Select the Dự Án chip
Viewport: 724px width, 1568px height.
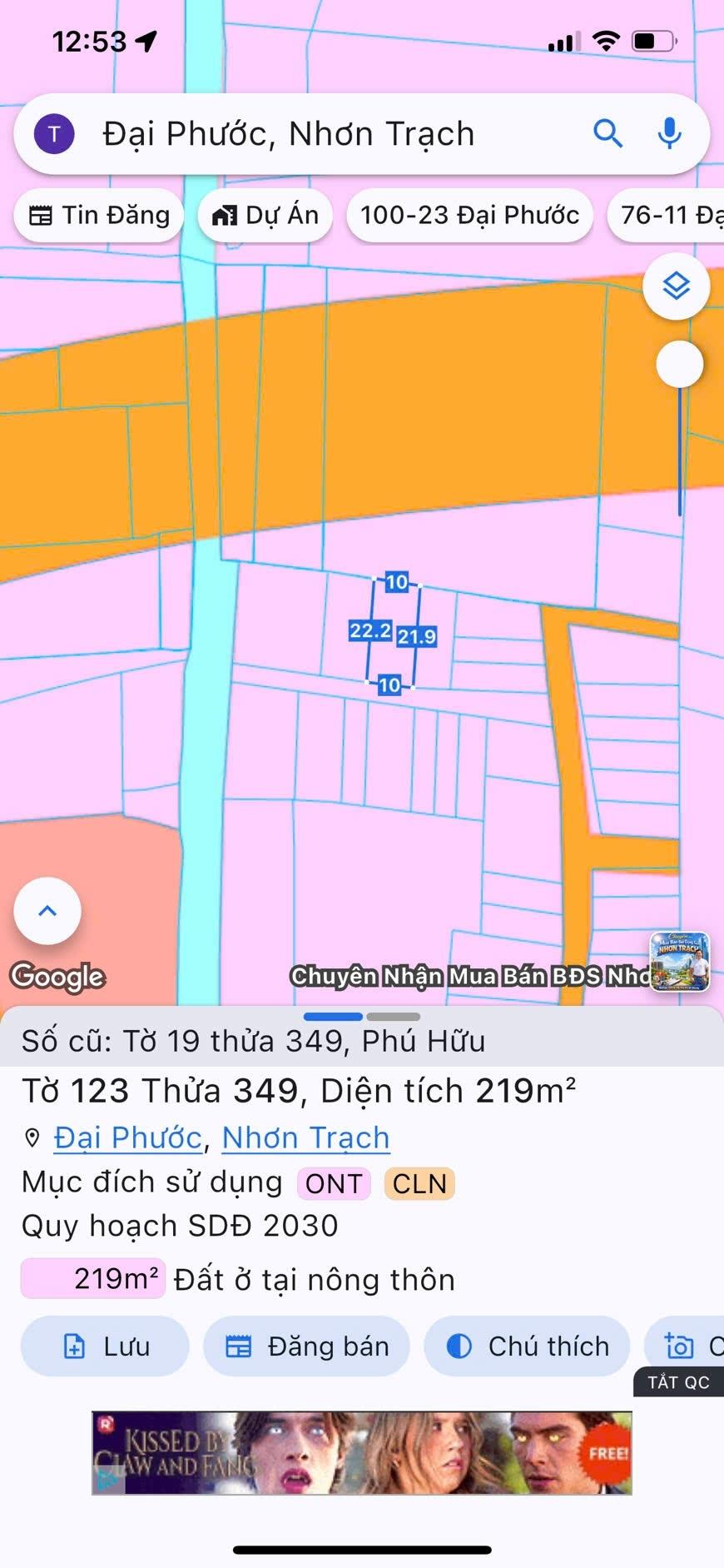(x=265, y=216)
